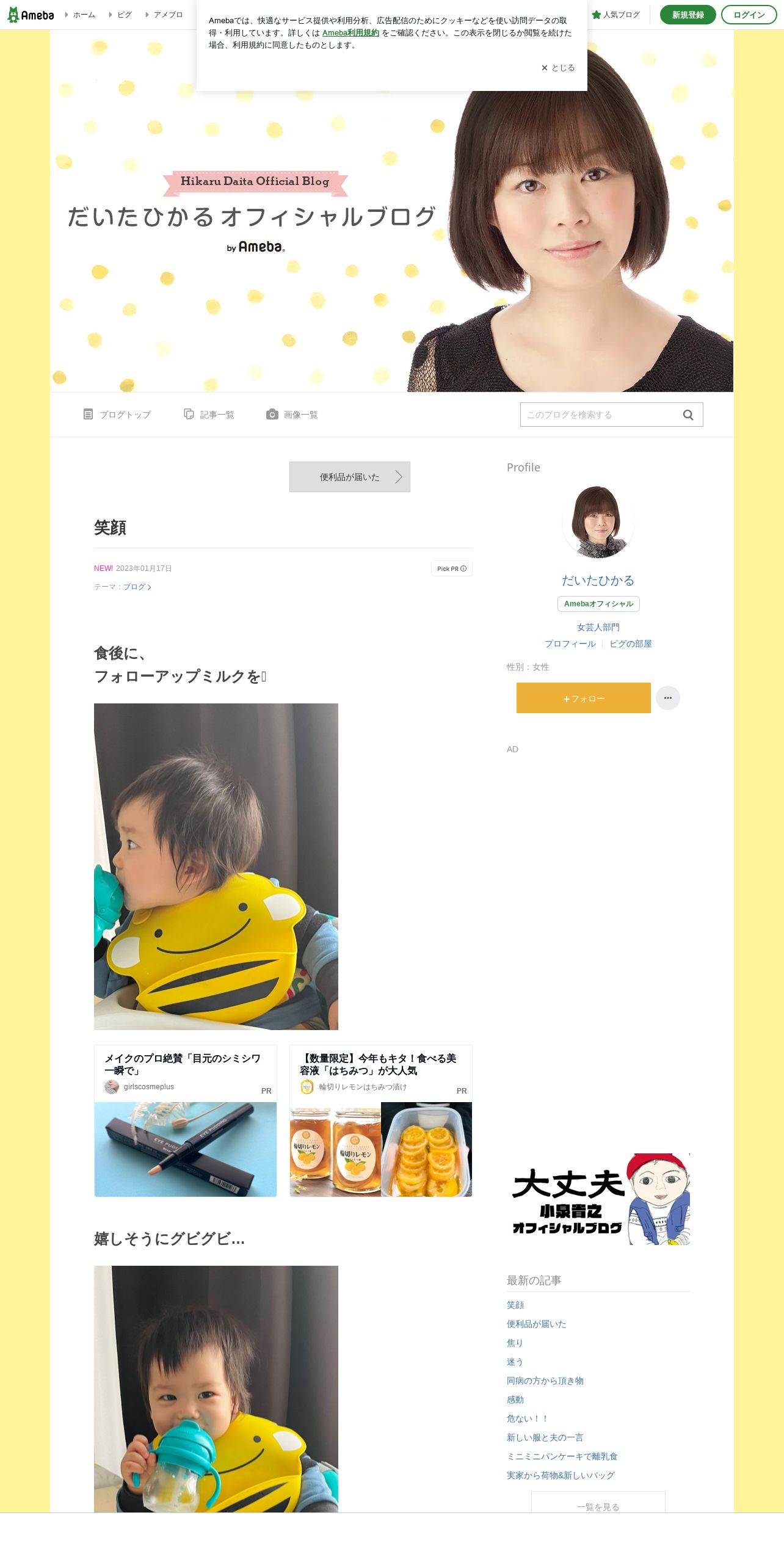Open the more options dots beside follow

(668, 698)
